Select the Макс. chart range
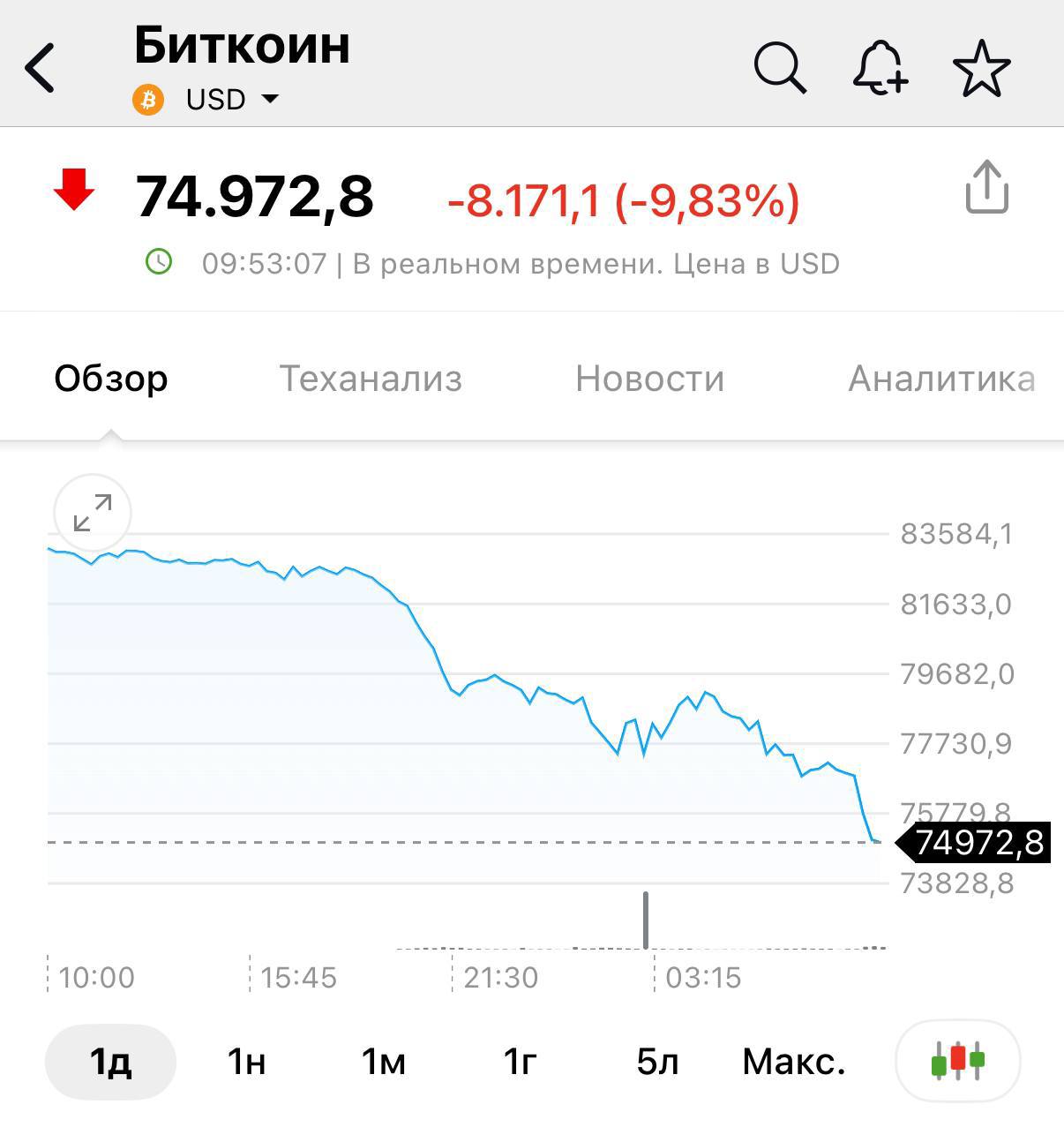The height and width of the screenshot is (1127, 1064). pos(794,1062)
